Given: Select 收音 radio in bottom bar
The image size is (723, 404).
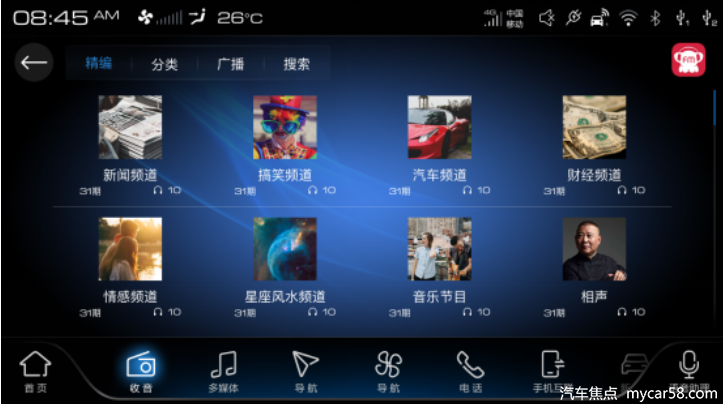Looking at the screenshot, I should pyautogui.click(x=141, y=372).
